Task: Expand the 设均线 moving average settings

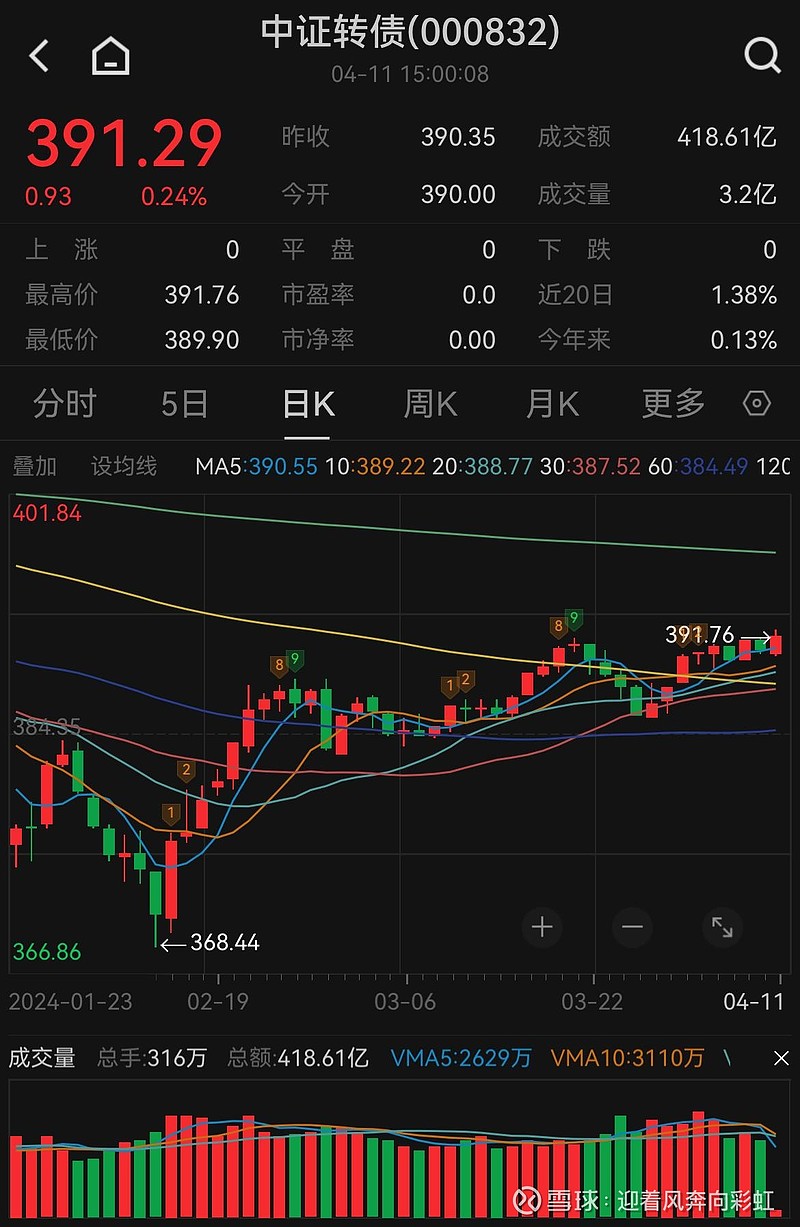Action: (125, 466)
